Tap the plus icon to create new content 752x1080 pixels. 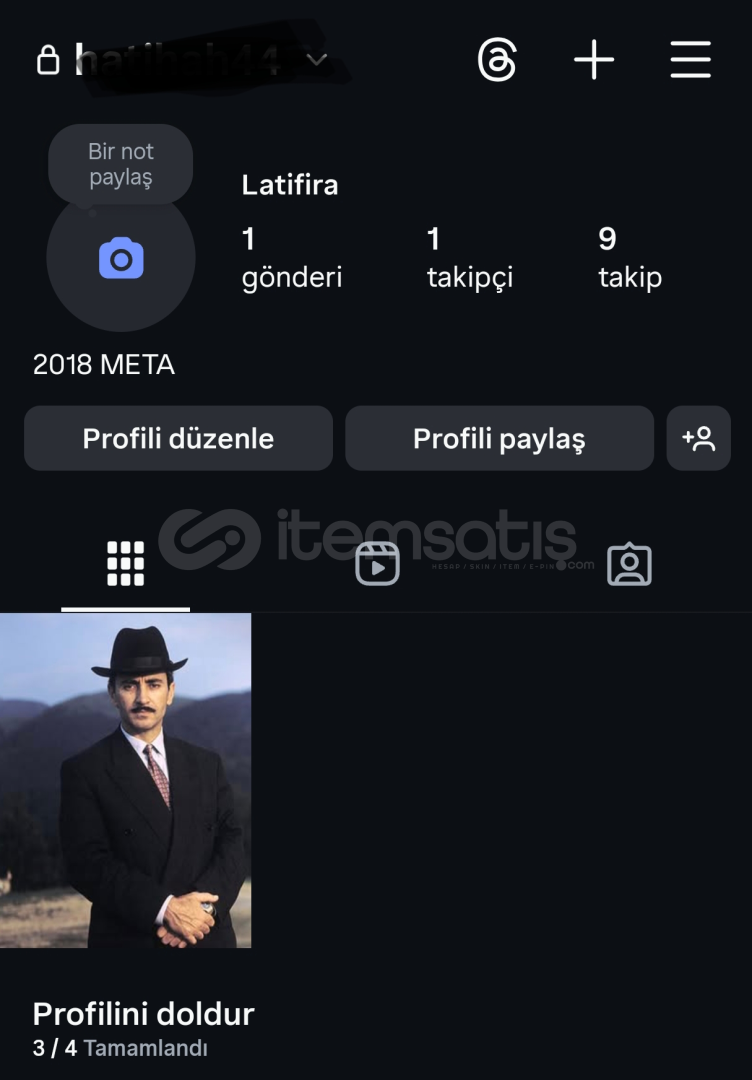pyautogui.click(x=594, y=59)
